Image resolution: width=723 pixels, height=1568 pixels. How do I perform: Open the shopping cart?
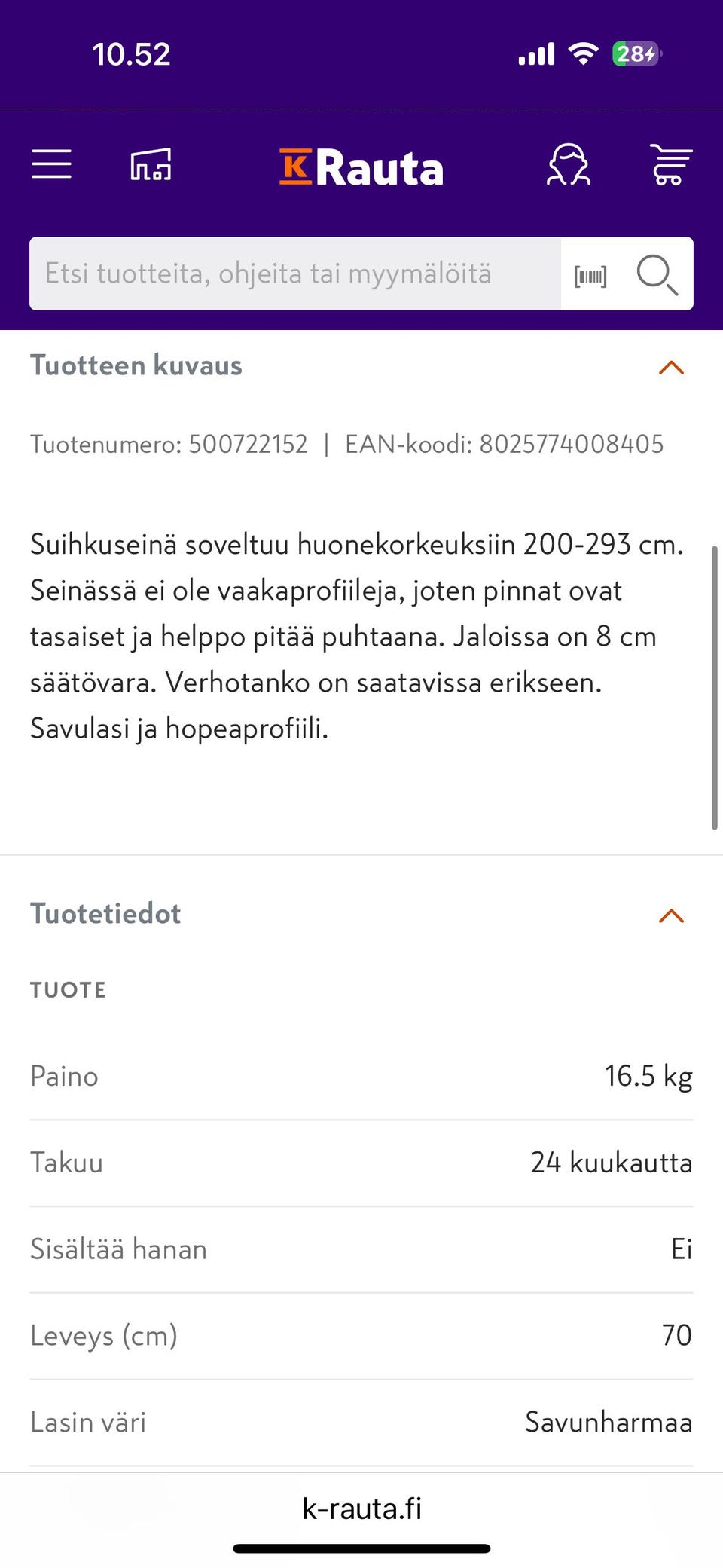point(670,164)
